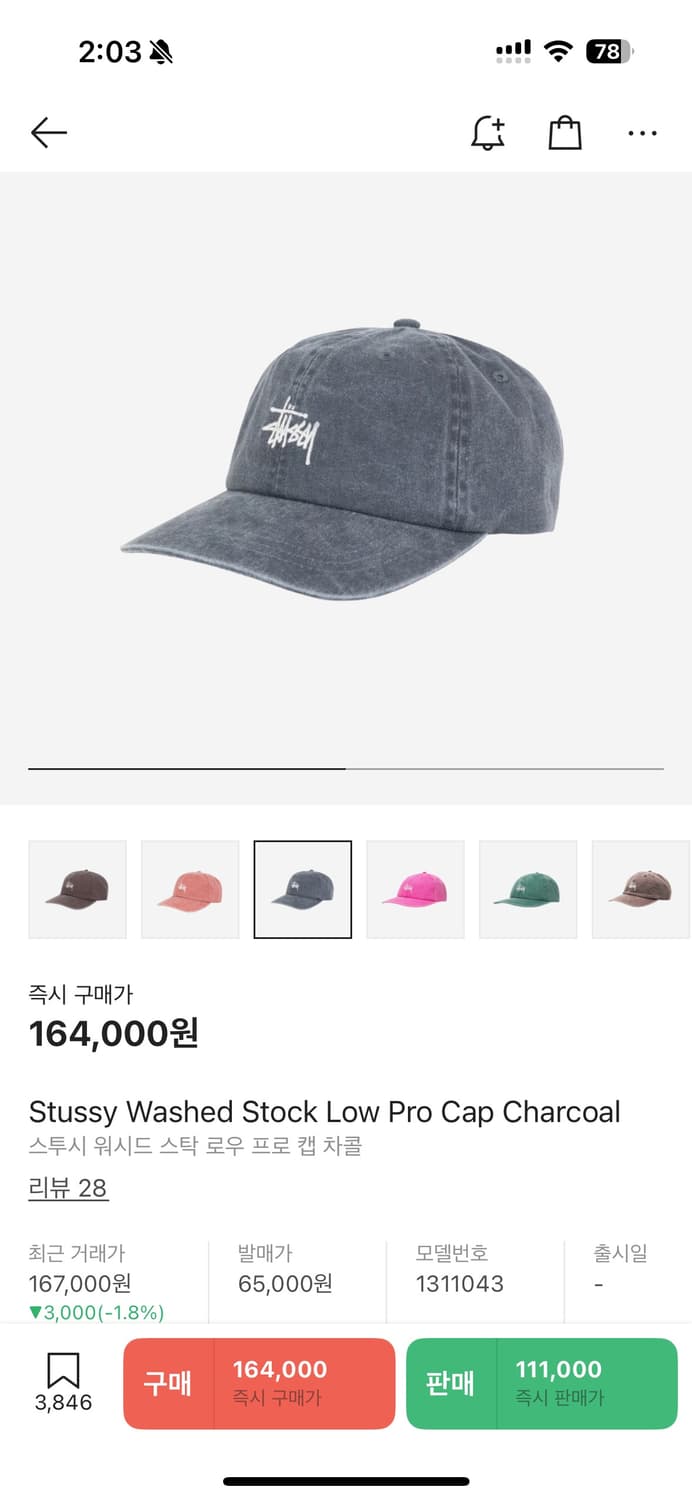The width and height of the screenshot is (692, 1500).
Task: Open the three-dot overflow menu
Action: tap(642, 132)
